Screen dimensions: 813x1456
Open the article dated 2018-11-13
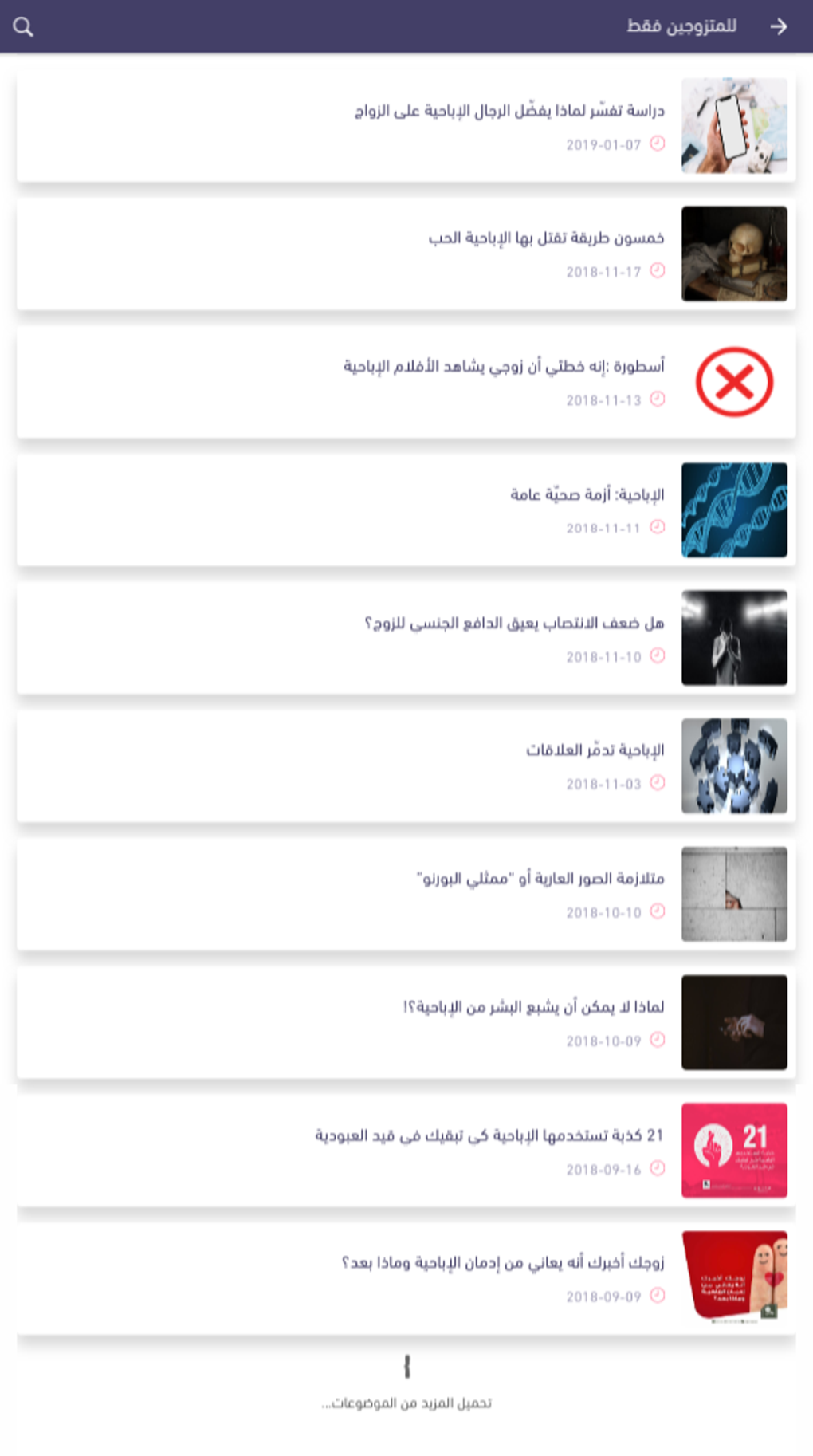click(504, 367)
